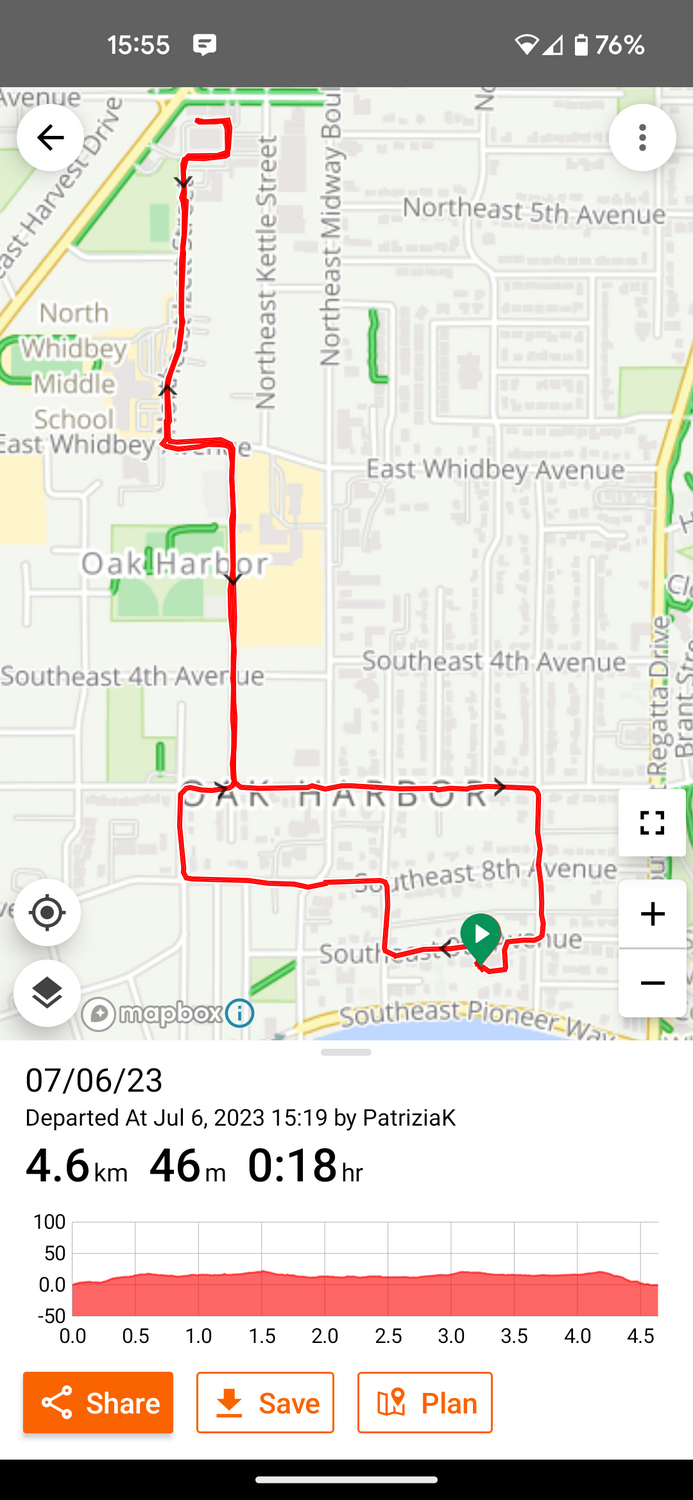The width and height of the screenshot is (693, 1500).
Task: Zoom in on the map
Action: [x=652, y=914]
